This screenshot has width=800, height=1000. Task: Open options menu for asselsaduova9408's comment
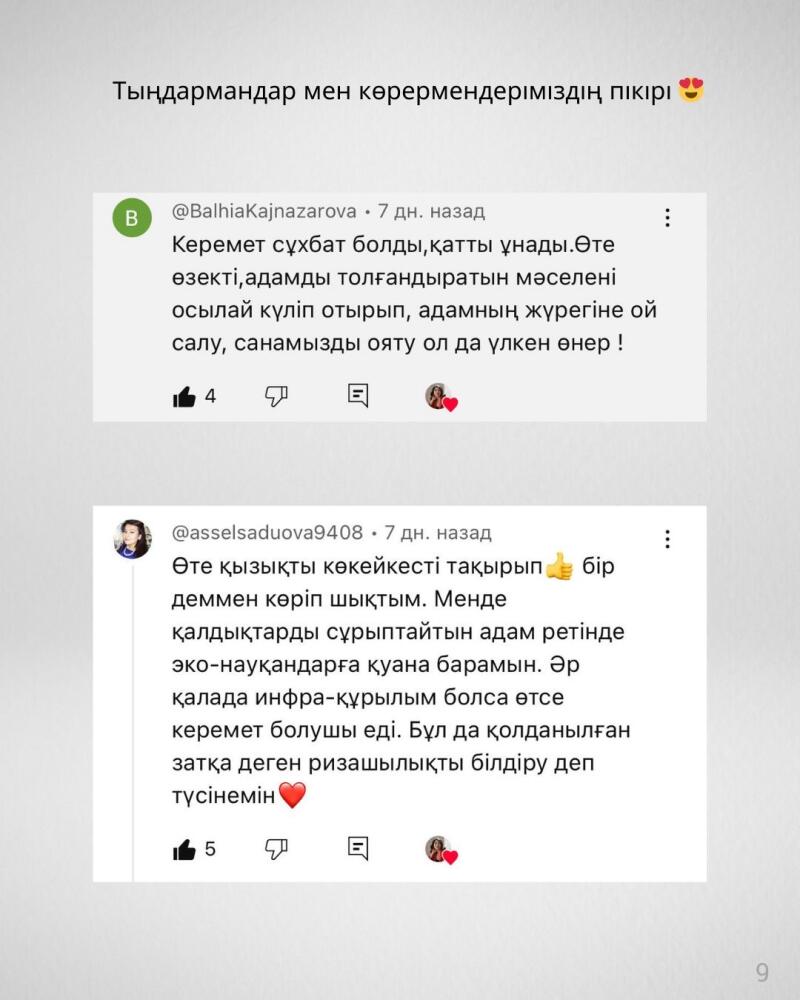667,539
